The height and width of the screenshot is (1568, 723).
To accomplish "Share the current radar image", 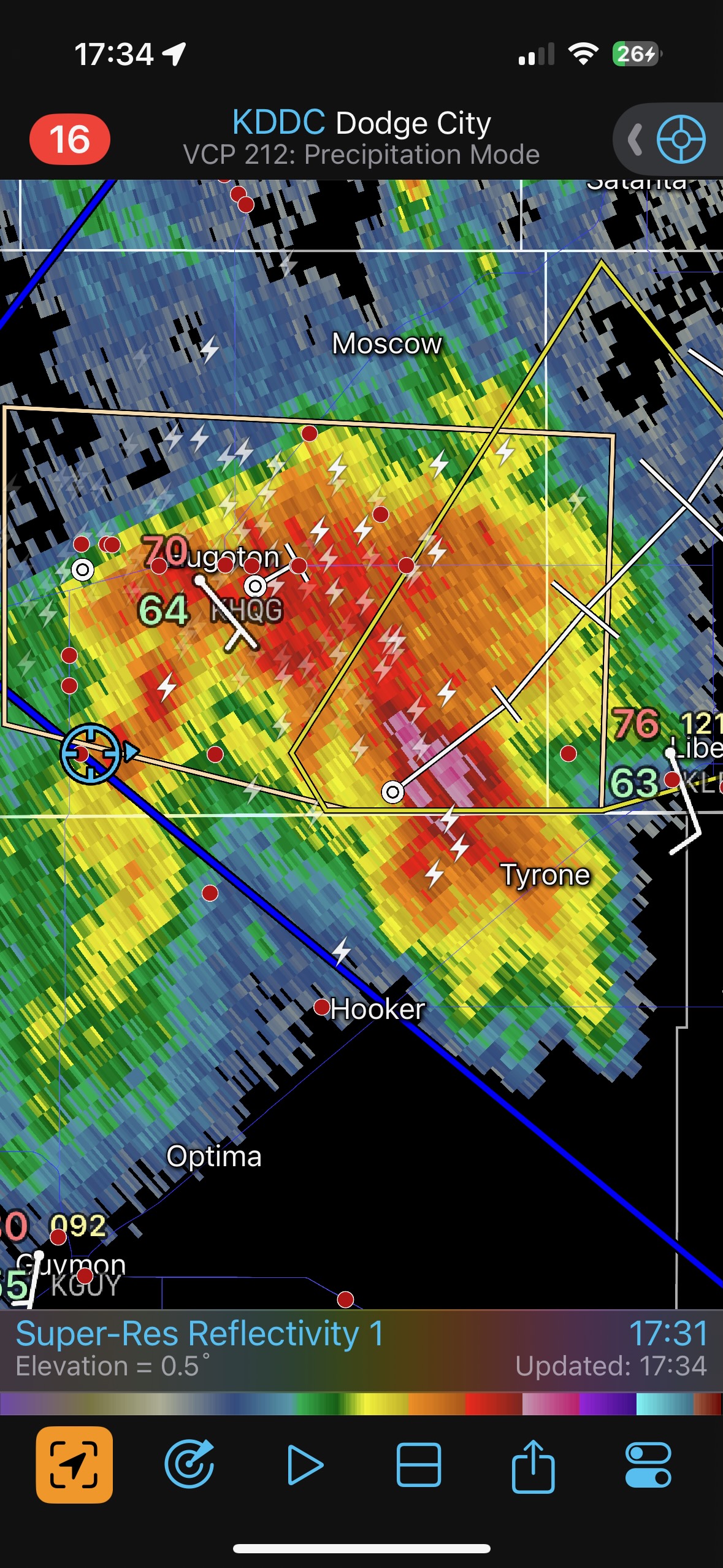I will point(533,1465).
